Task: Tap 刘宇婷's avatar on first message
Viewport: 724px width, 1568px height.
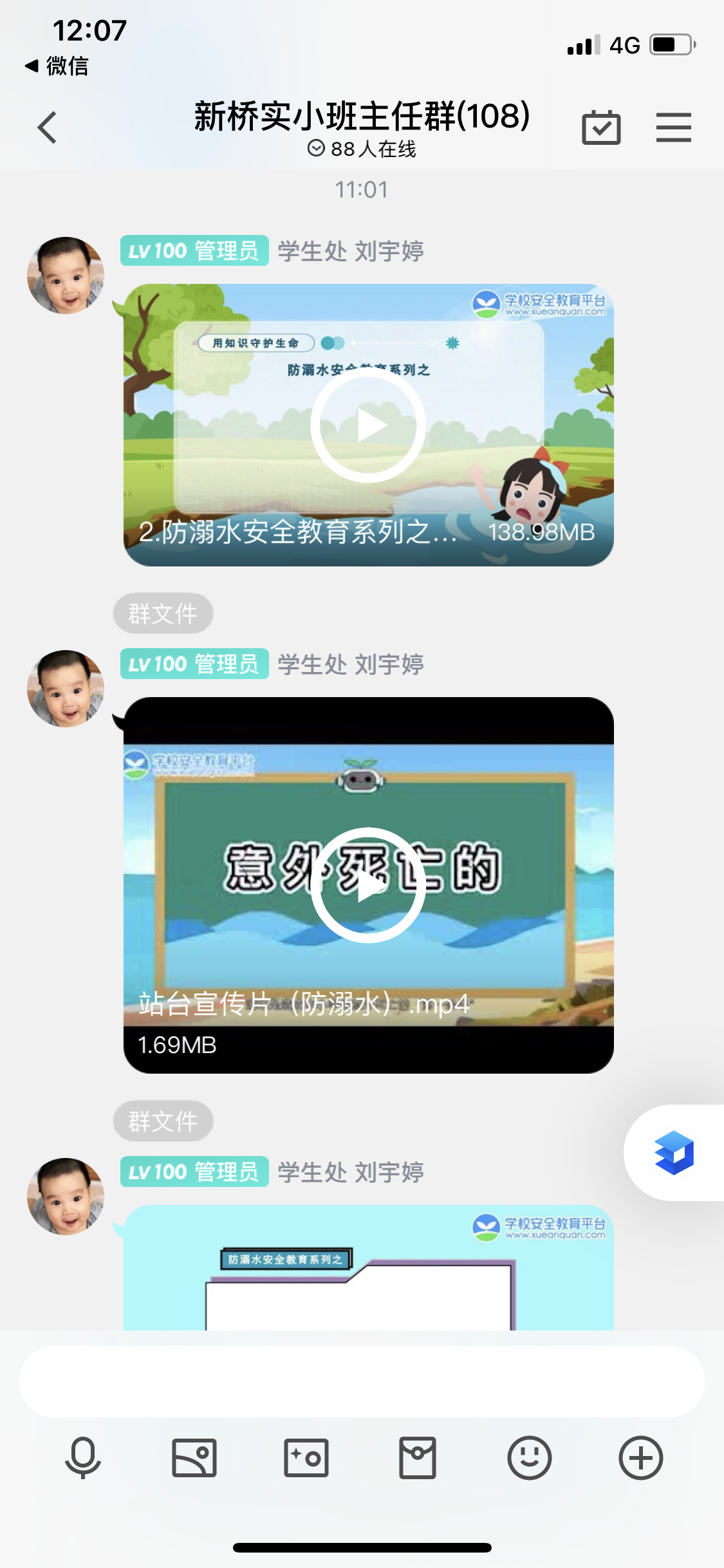Action: click(66, 275)
